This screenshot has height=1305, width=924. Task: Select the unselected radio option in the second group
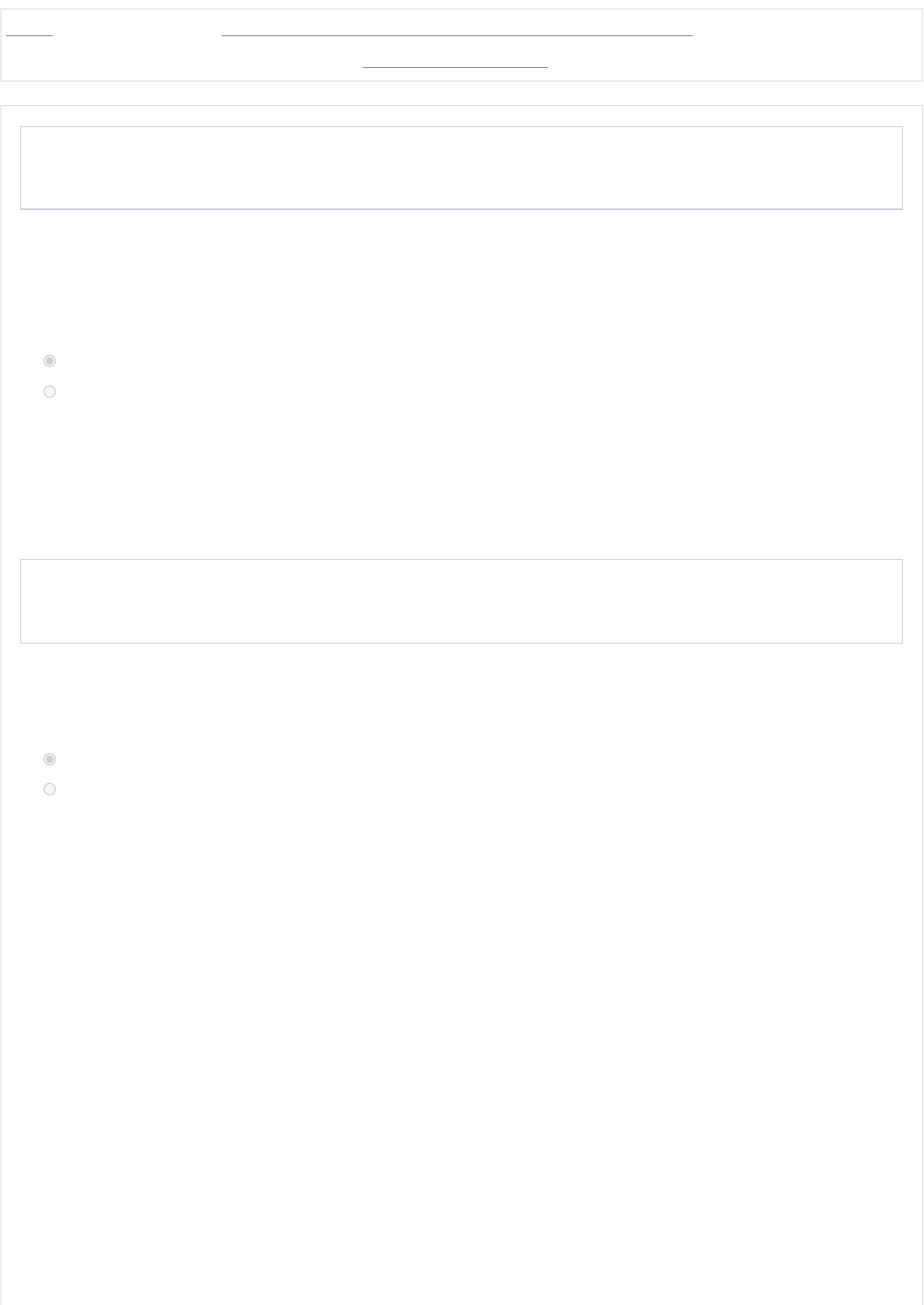click(49, 788)
